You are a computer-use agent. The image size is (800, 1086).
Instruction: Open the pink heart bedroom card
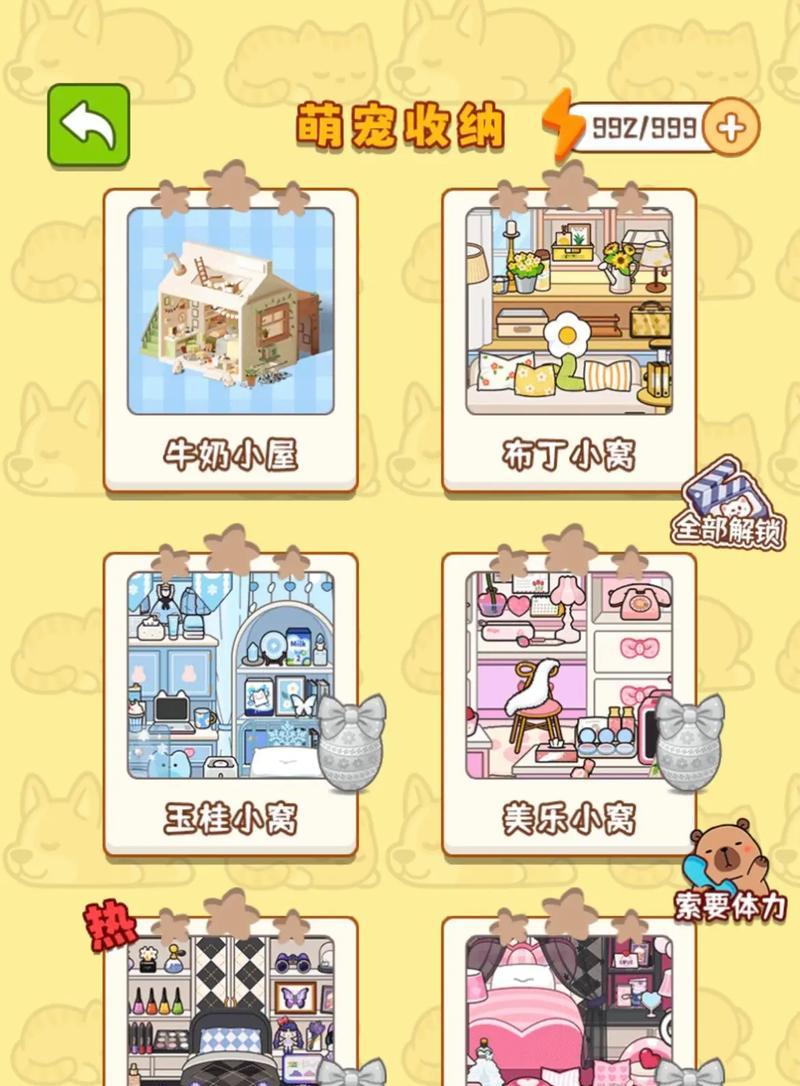click(569, 1010)
